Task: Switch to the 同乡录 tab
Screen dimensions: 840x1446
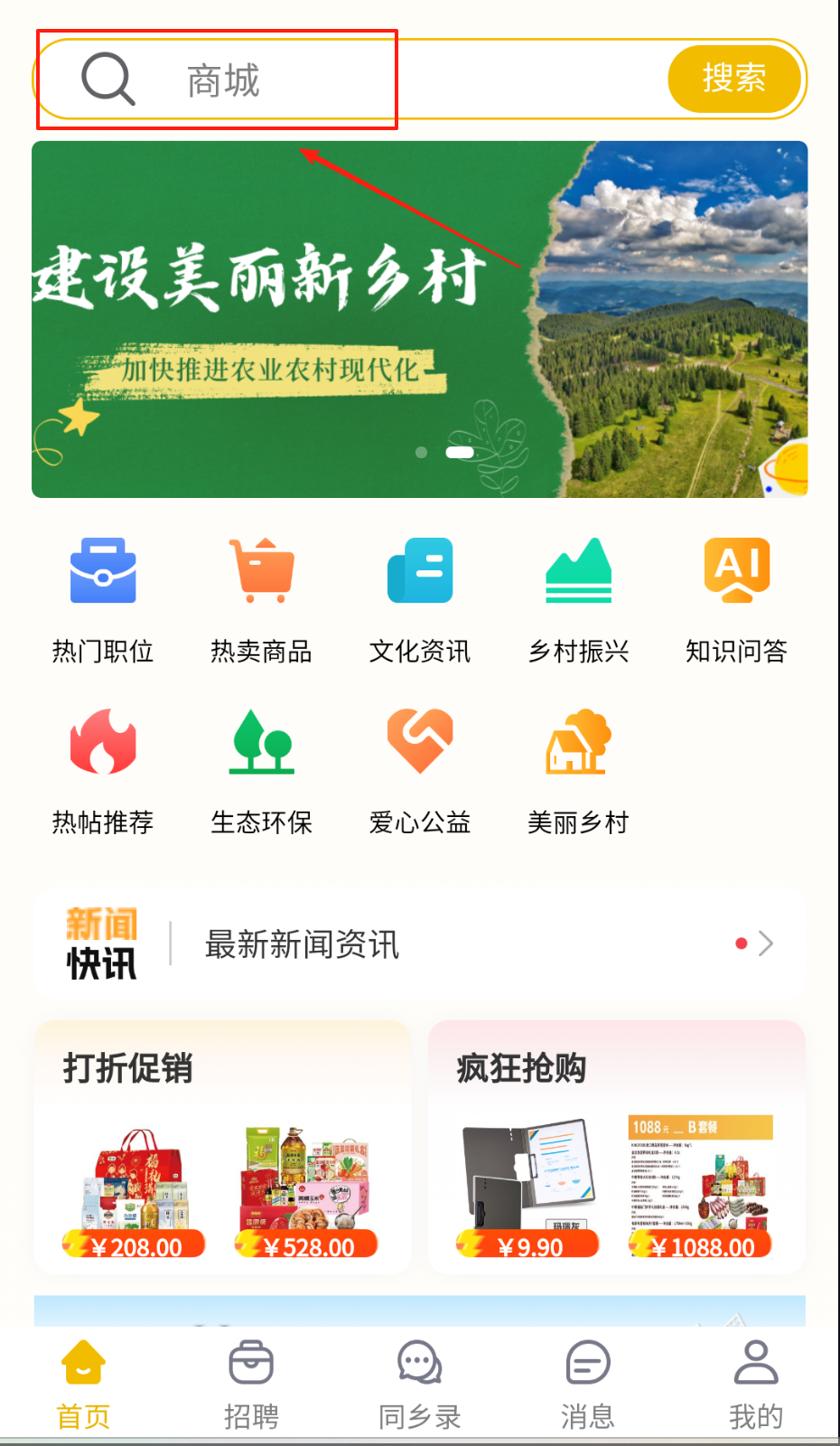Action: click(x=419, y=1383)
